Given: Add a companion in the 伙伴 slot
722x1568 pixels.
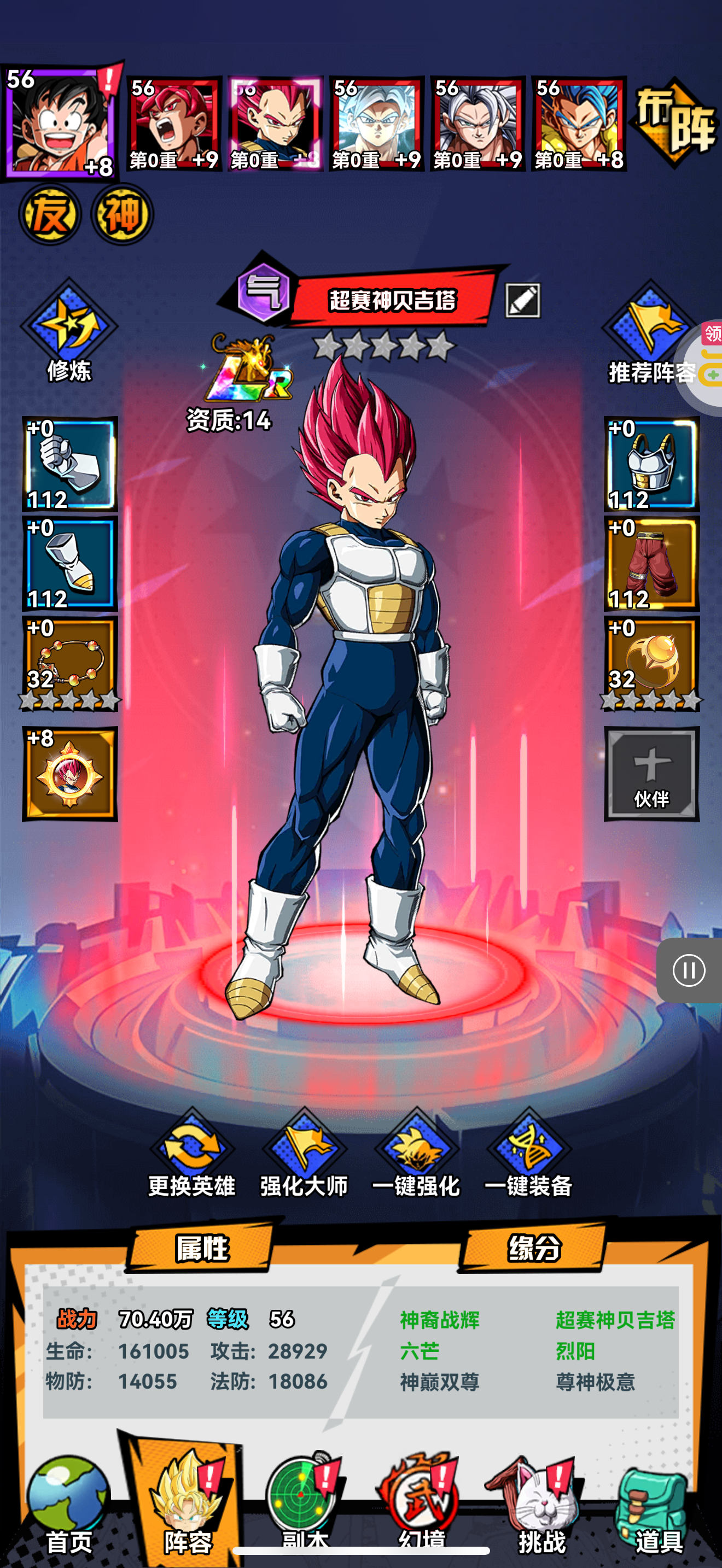Looking at the screenshot, I should tap(651, 774).
